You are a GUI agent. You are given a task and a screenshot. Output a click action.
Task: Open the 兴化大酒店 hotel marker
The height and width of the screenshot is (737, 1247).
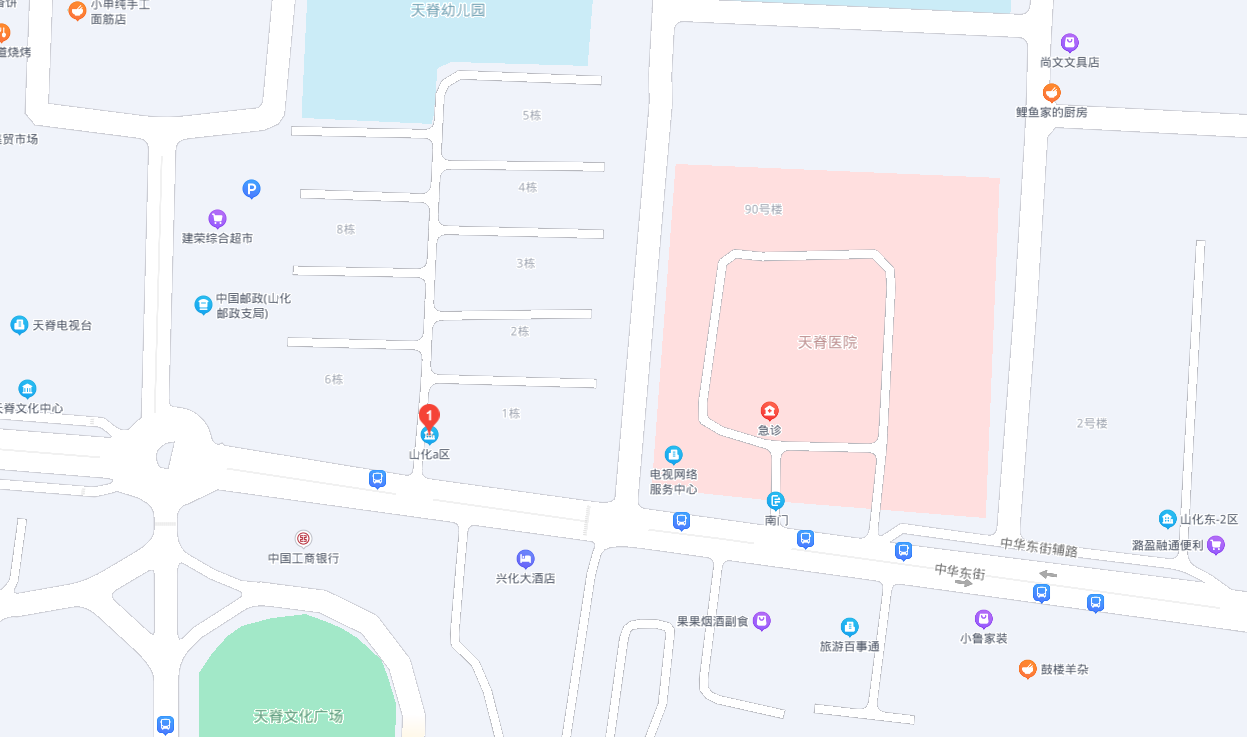pos(525,559)
